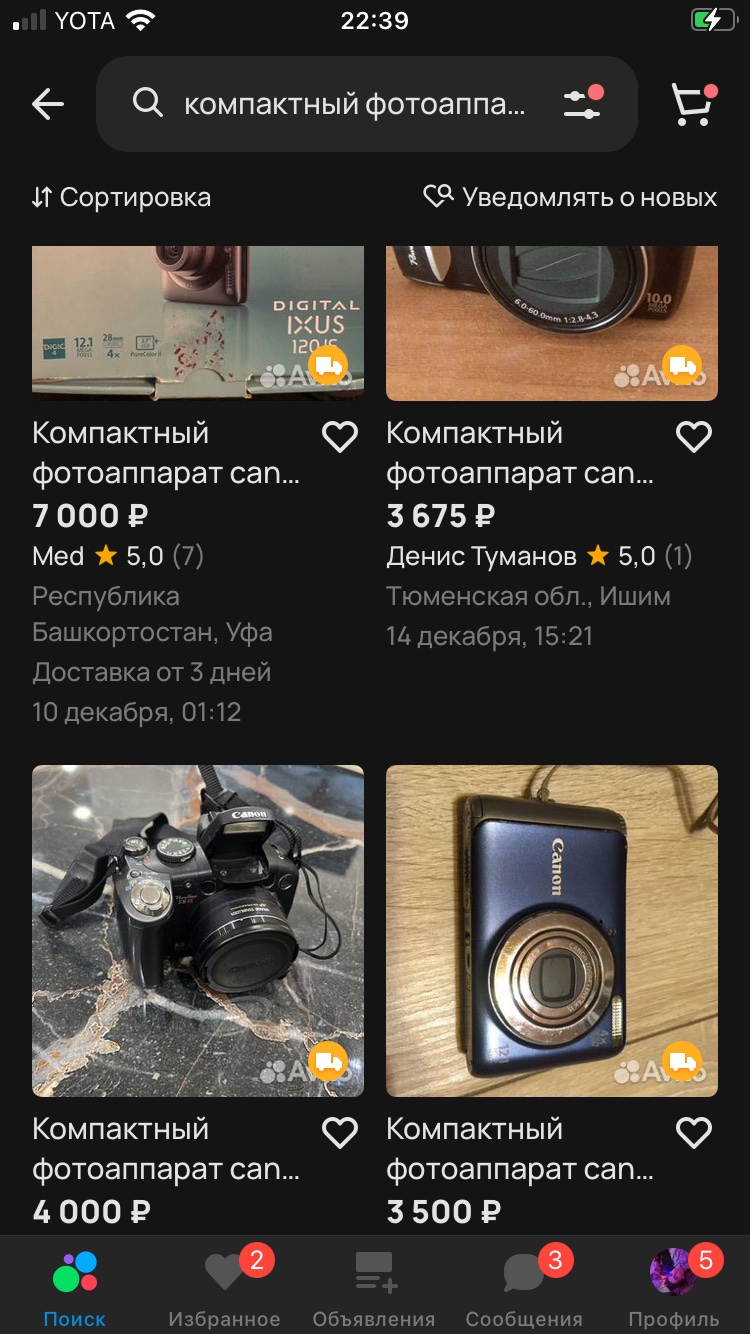
Task: Open the search filters icon
Action: click(x=582, y=104)
